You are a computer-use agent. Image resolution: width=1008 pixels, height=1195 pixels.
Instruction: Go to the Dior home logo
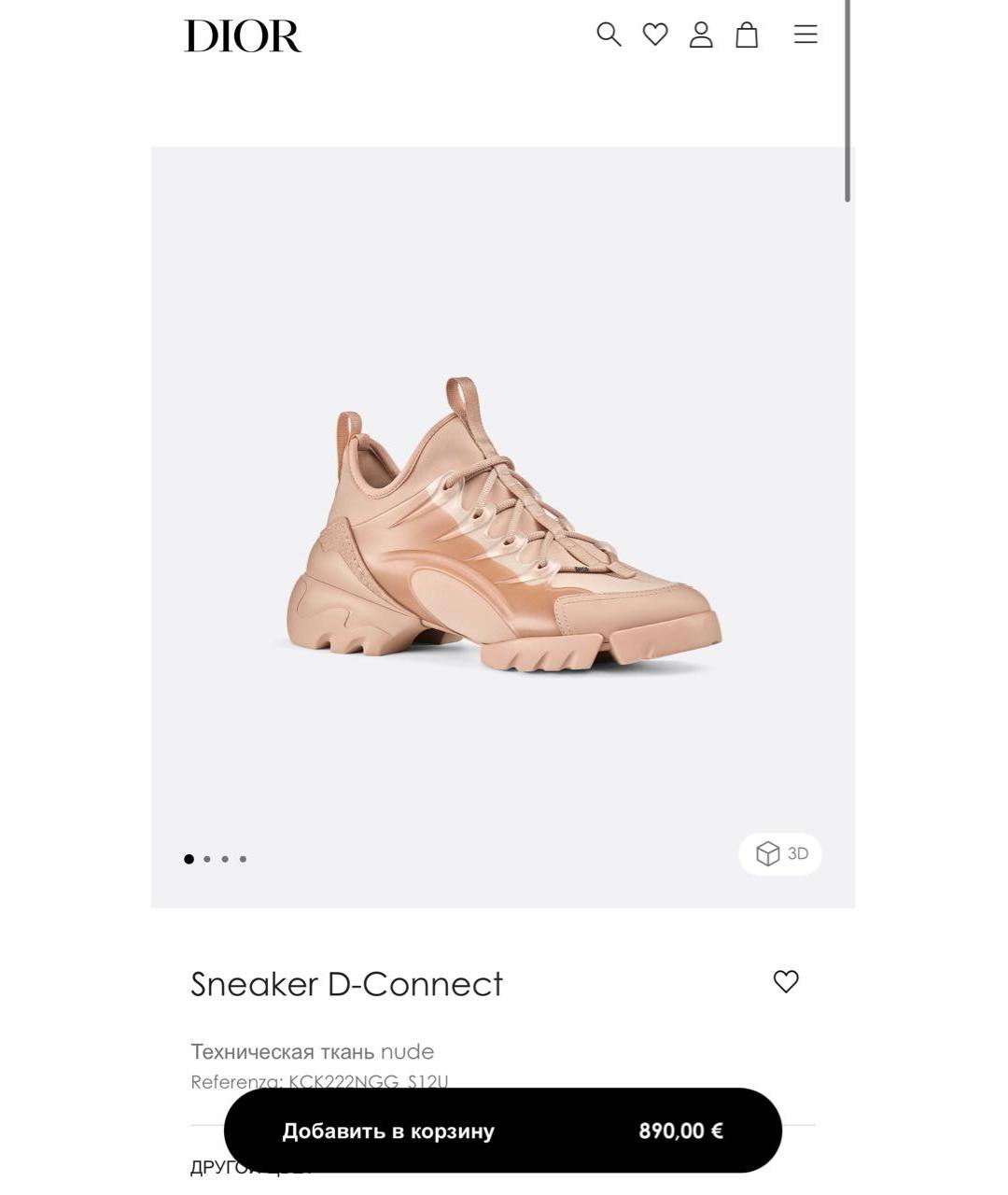coord(243,36)
